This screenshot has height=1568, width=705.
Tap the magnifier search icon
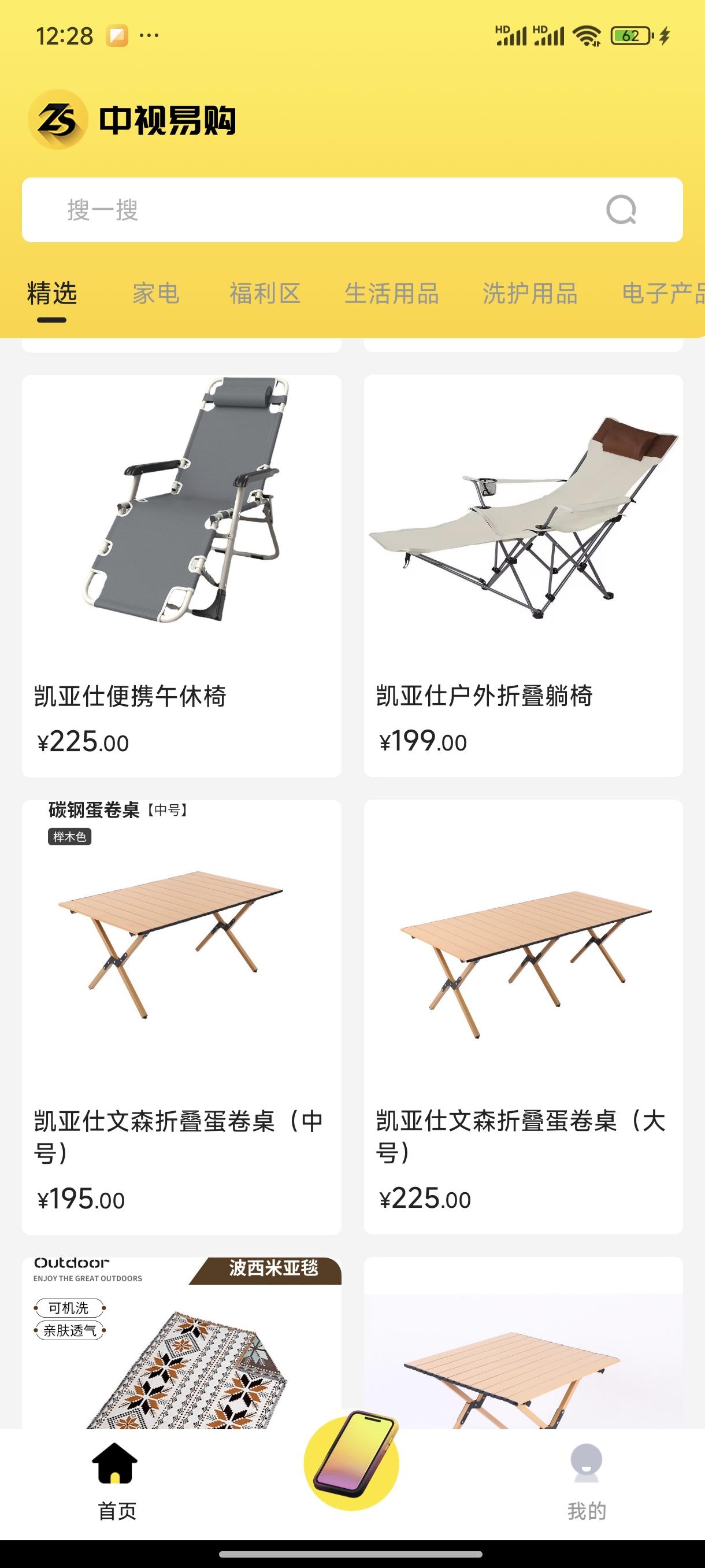click(x=621, y=210)
